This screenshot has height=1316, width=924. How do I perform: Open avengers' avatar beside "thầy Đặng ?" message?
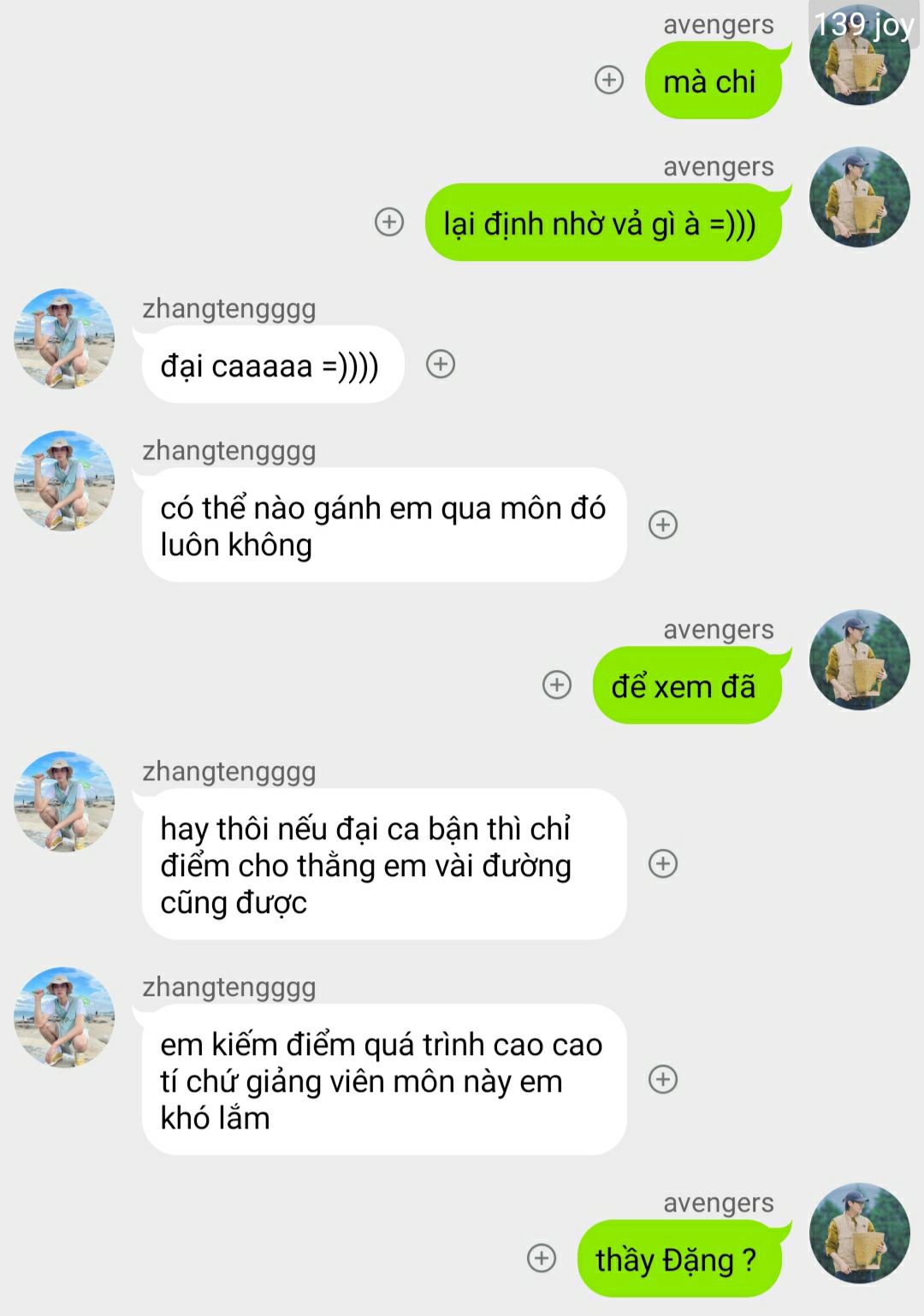859,1233
